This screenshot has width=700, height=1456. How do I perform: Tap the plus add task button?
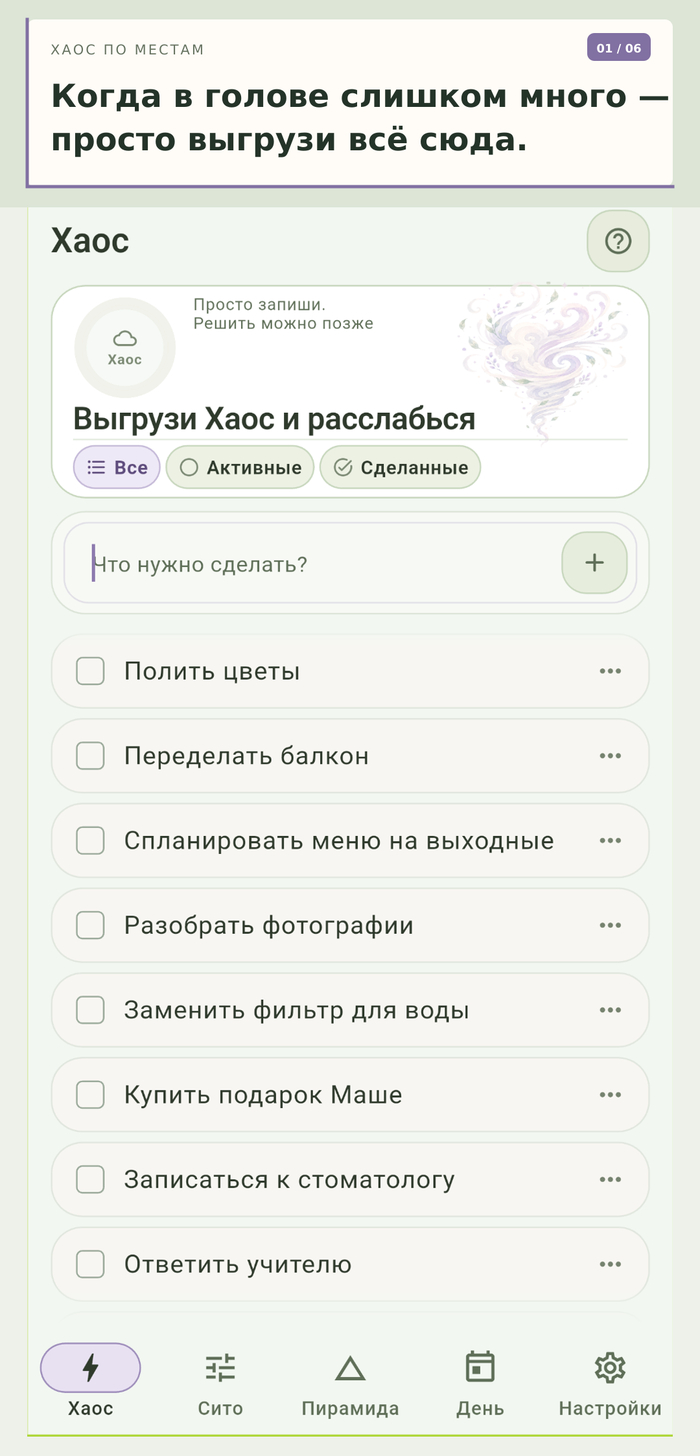[x=595, y=563]
